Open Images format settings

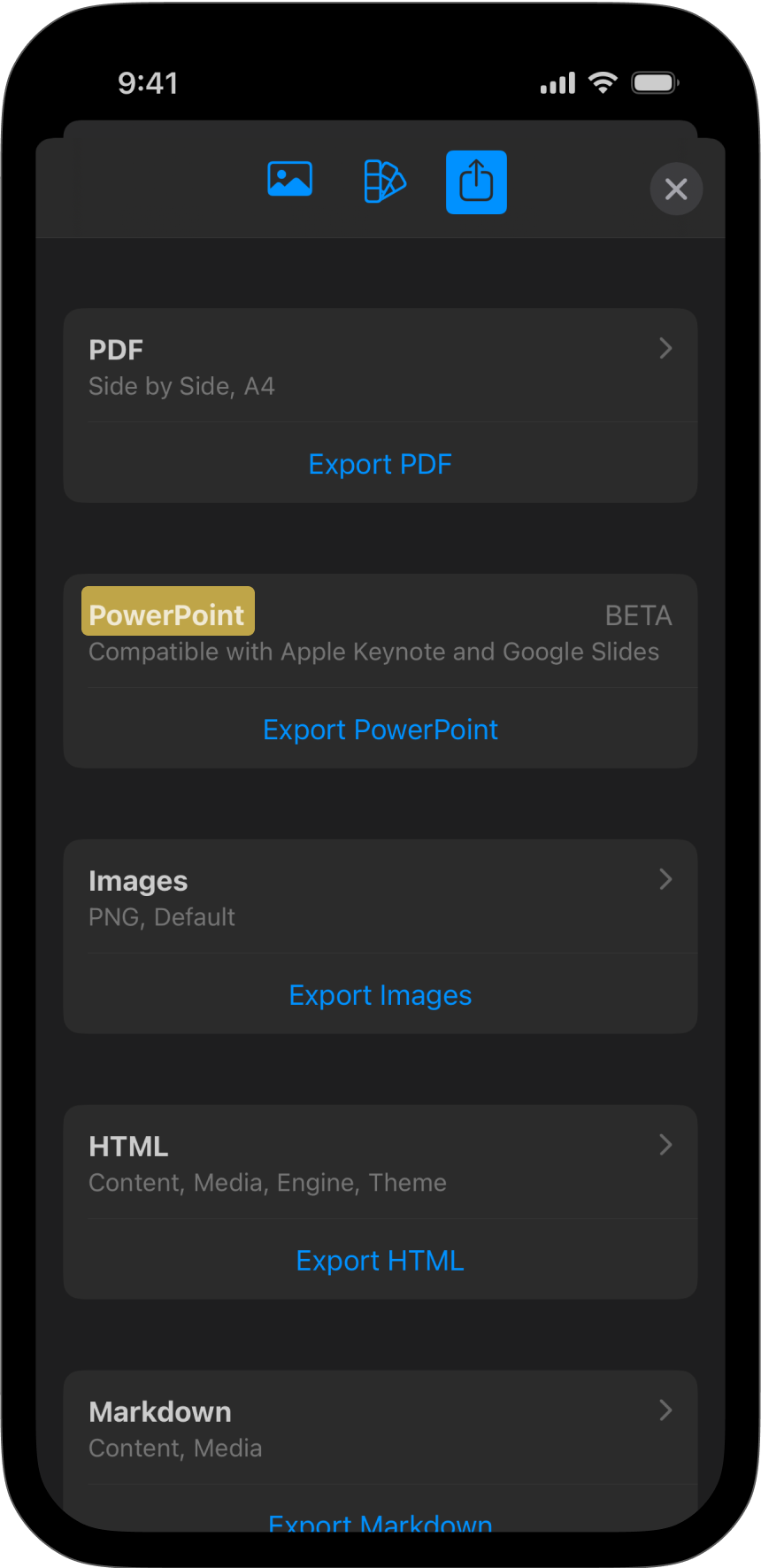point(380,898)
